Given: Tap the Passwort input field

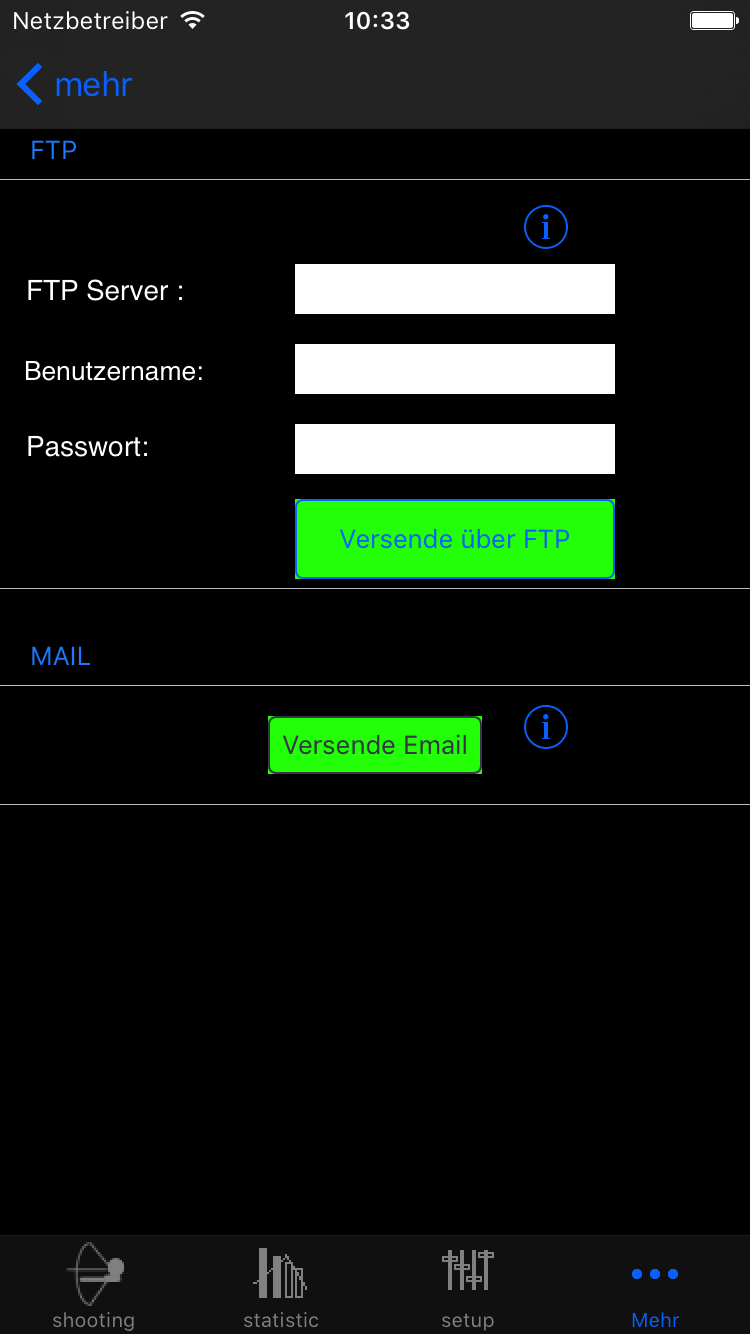Looking at the screenshot, I should [454, 449].
